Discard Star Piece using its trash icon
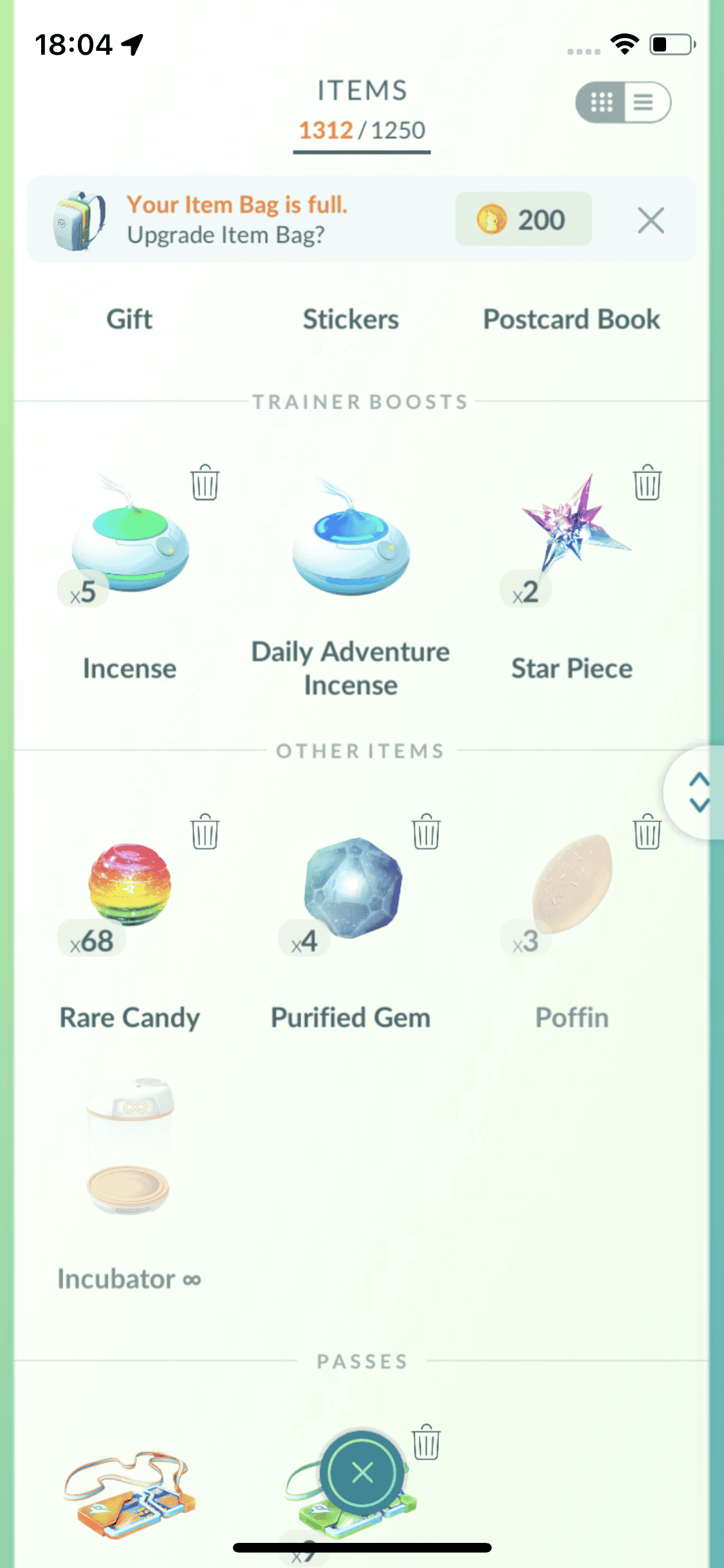The width and height of the screenshot is (724, 1568). (647, 483)
